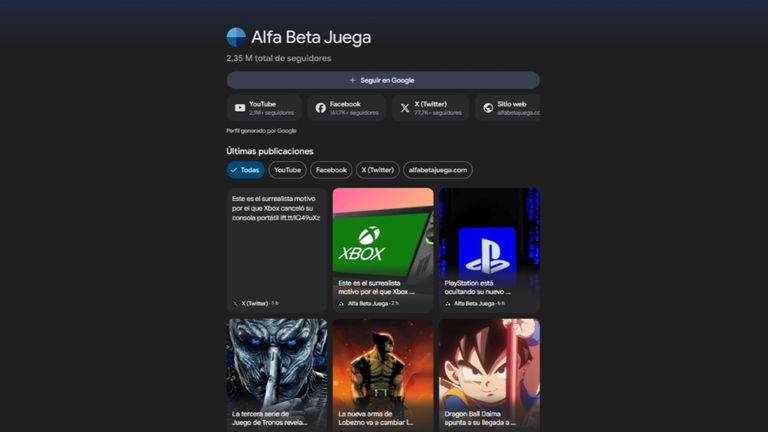Open the Xbox article with green logo
The height and width of the screenshot is (432, 768).
pyautogui.click(x=383, y=250)
